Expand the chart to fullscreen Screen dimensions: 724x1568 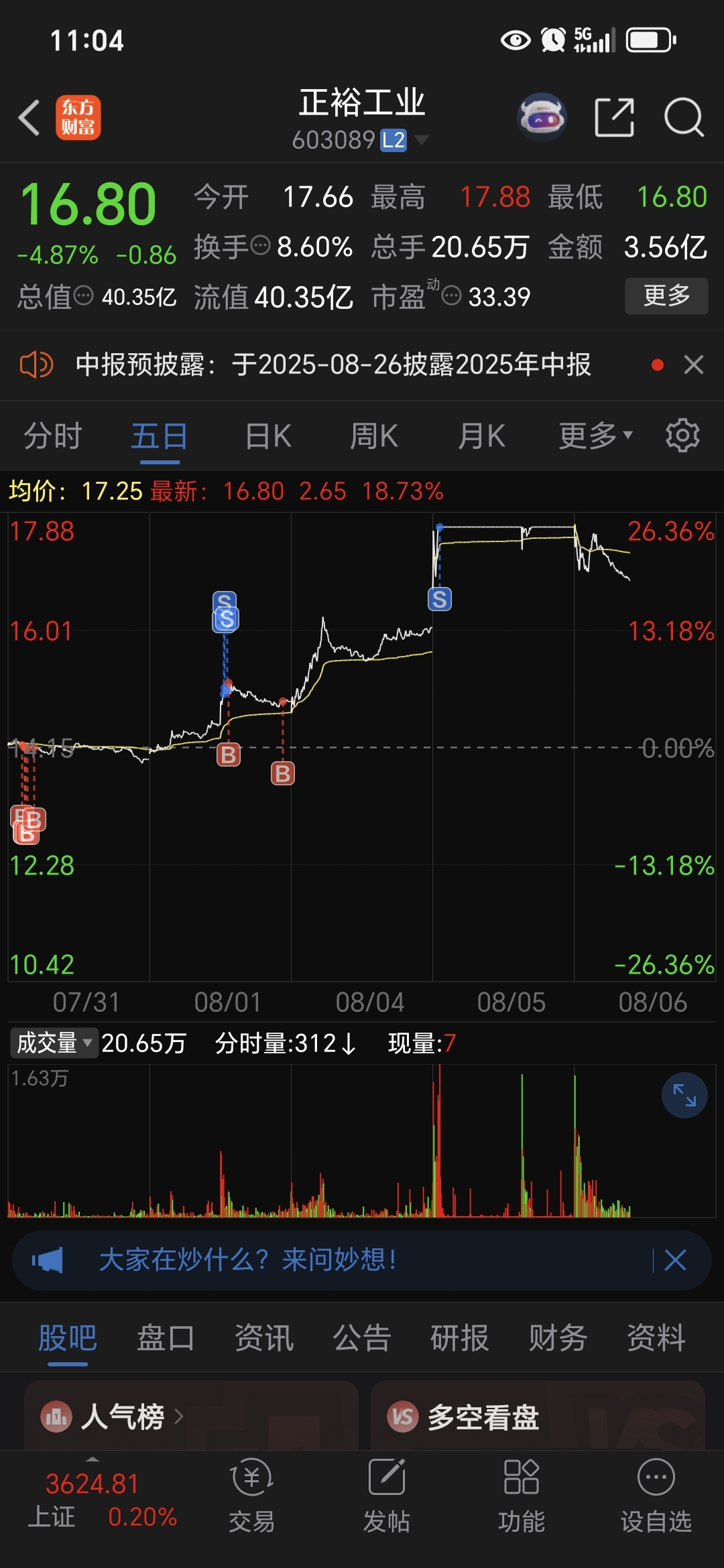pyautogui.click(x=684, y=1096)
